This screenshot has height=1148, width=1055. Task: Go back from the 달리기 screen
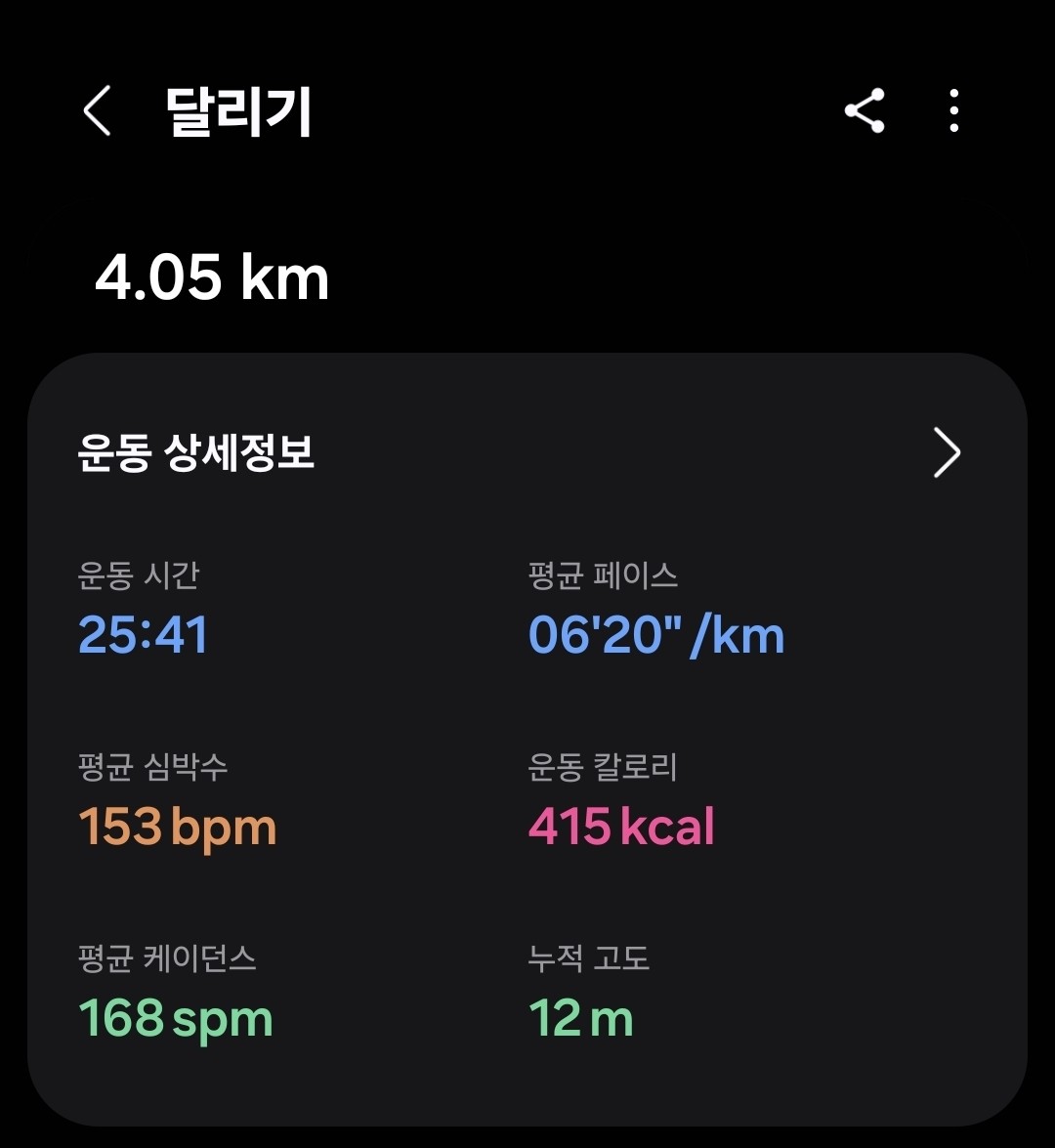97,110
